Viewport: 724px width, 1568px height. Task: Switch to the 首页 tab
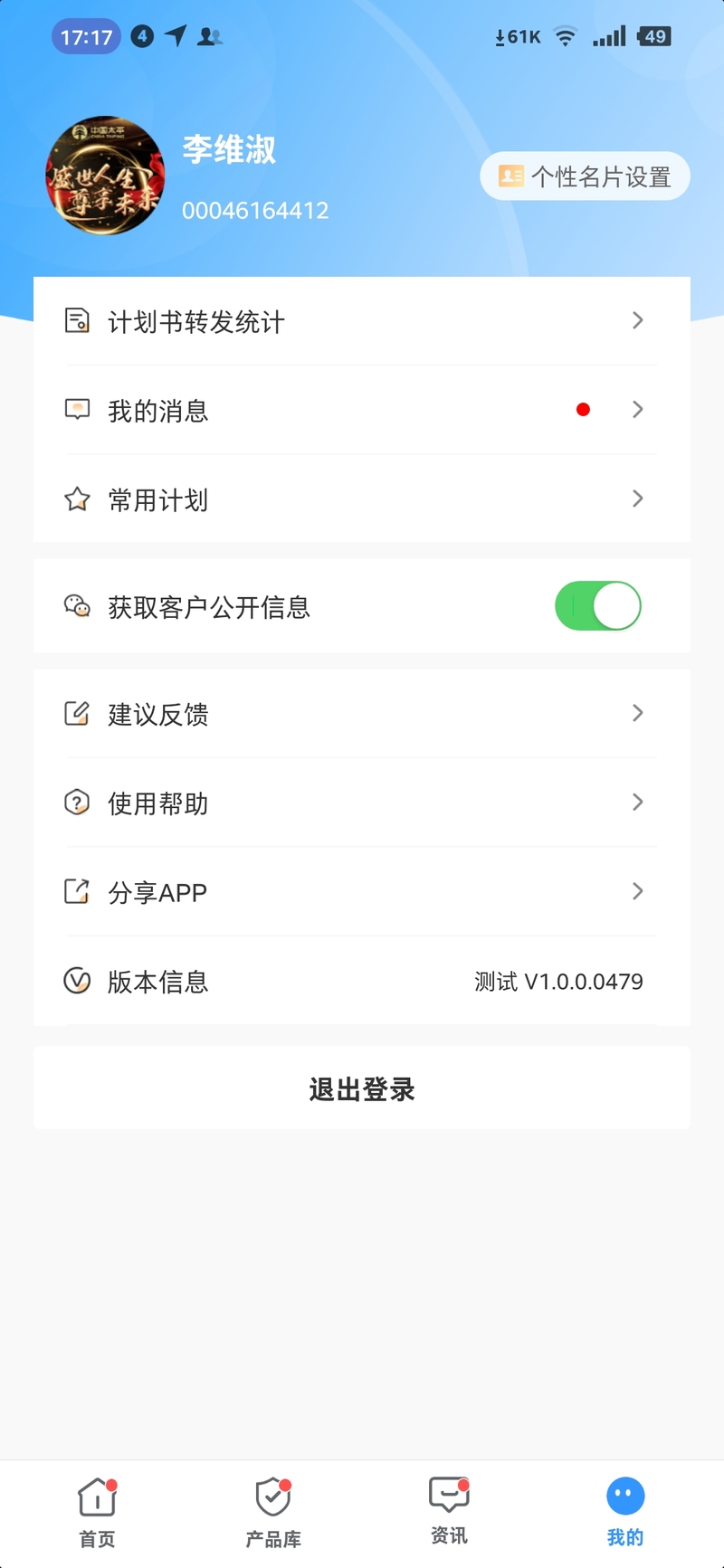point(97,1513)
